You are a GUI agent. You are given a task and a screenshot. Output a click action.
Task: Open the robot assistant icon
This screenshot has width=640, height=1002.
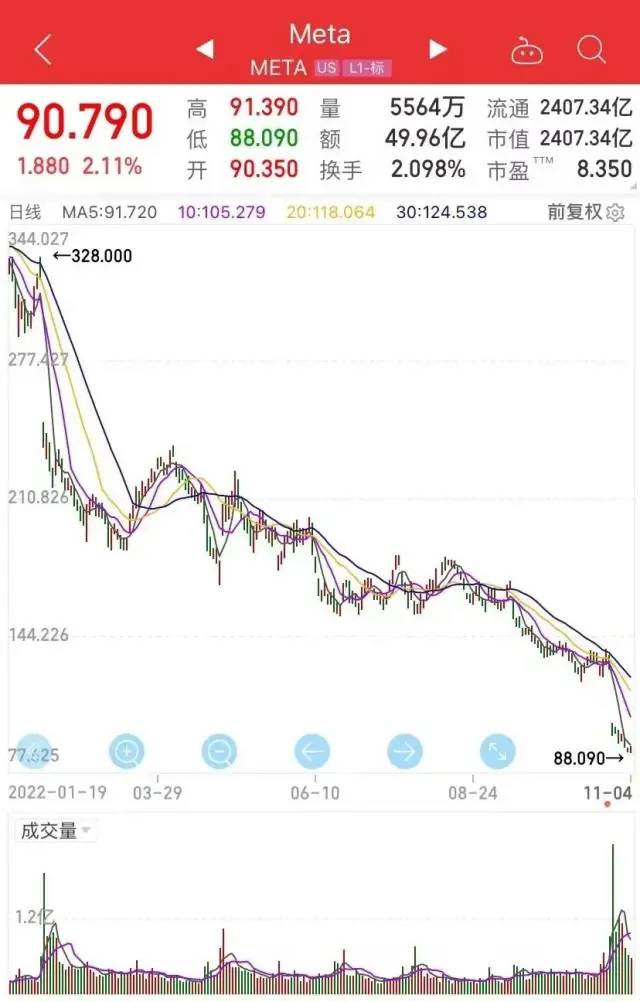point(527,50)
